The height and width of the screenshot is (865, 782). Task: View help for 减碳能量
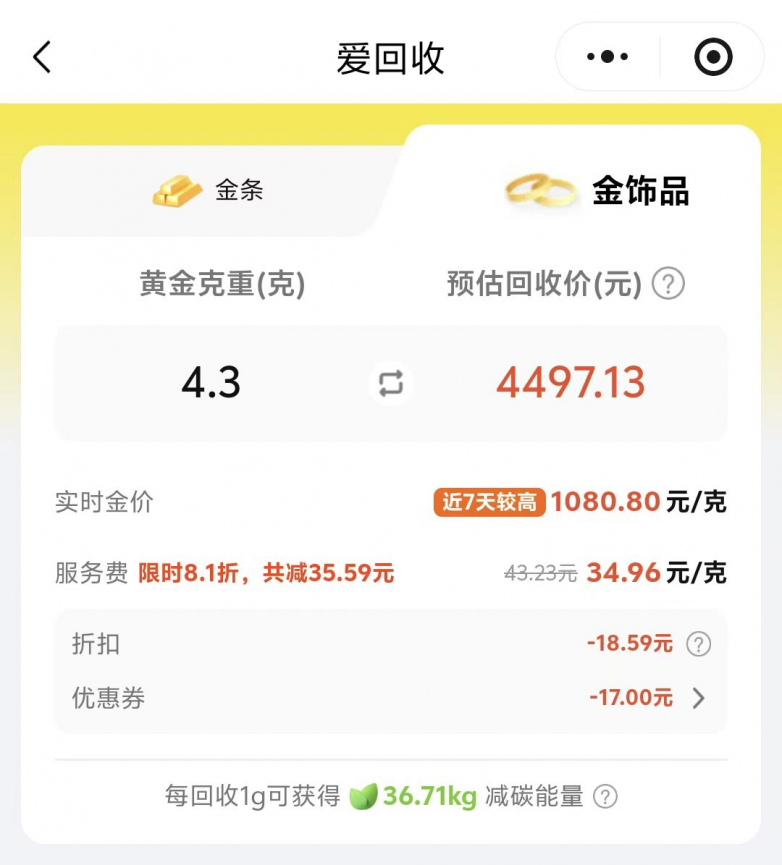point(605,797)
